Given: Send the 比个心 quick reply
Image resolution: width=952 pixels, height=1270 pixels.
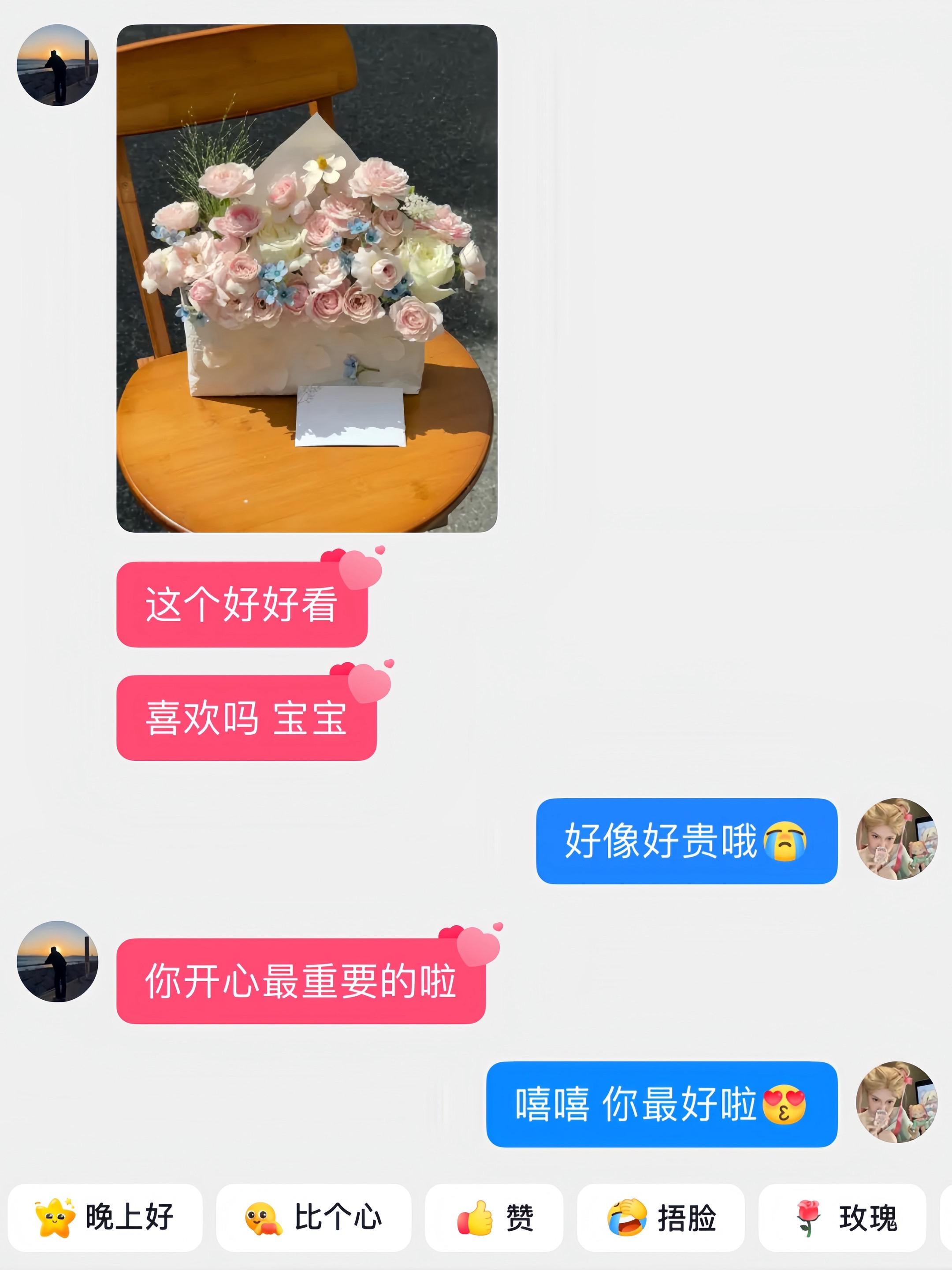Looking at the screenshot, I should click(313, 1217).
